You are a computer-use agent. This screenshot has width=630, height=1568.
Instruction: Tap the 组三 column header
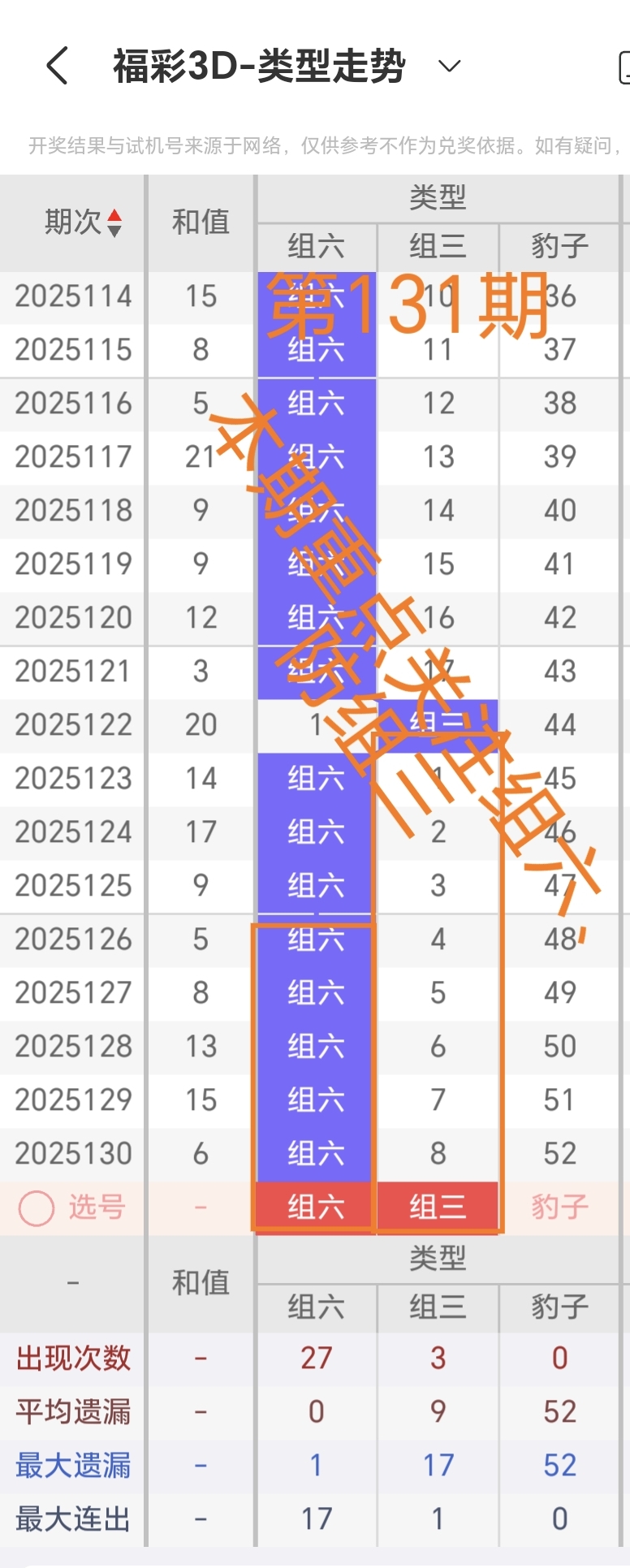point(438,247)
